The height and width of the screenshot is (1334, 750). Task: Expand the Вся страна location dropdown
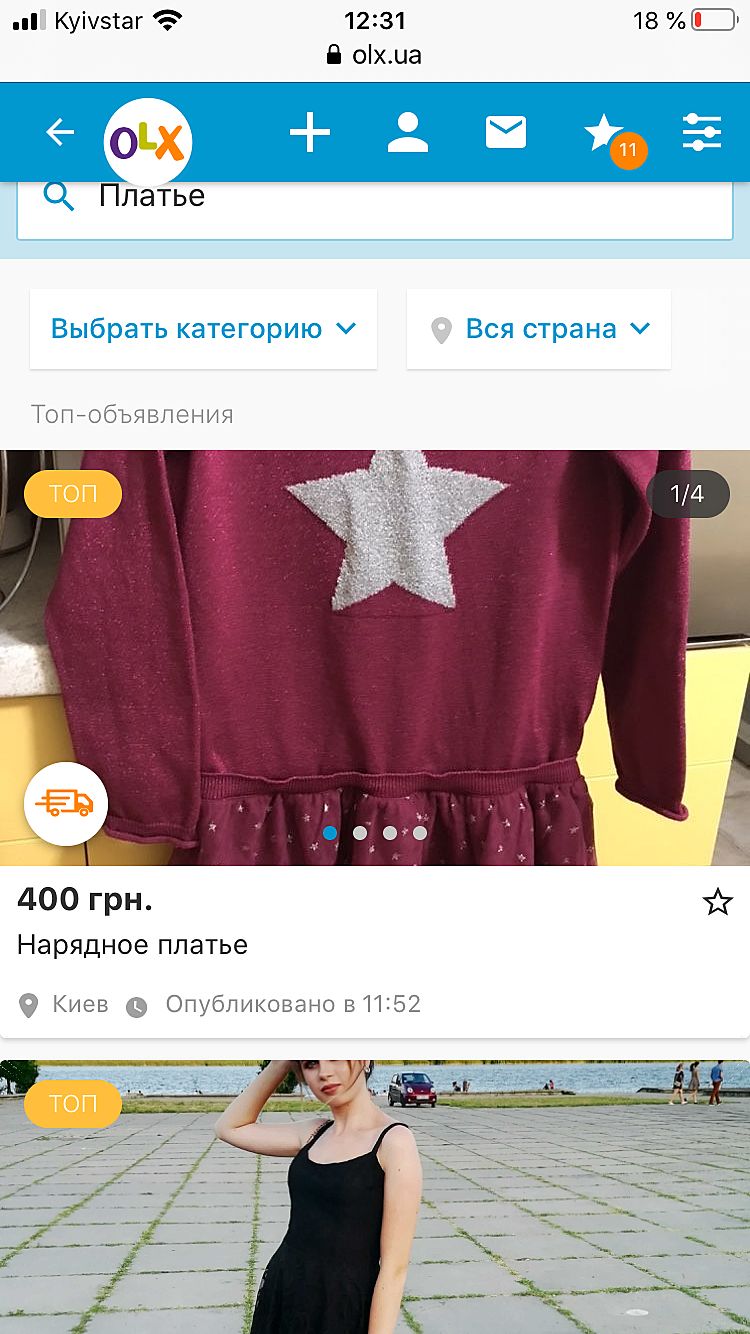[x=539, y=329]
